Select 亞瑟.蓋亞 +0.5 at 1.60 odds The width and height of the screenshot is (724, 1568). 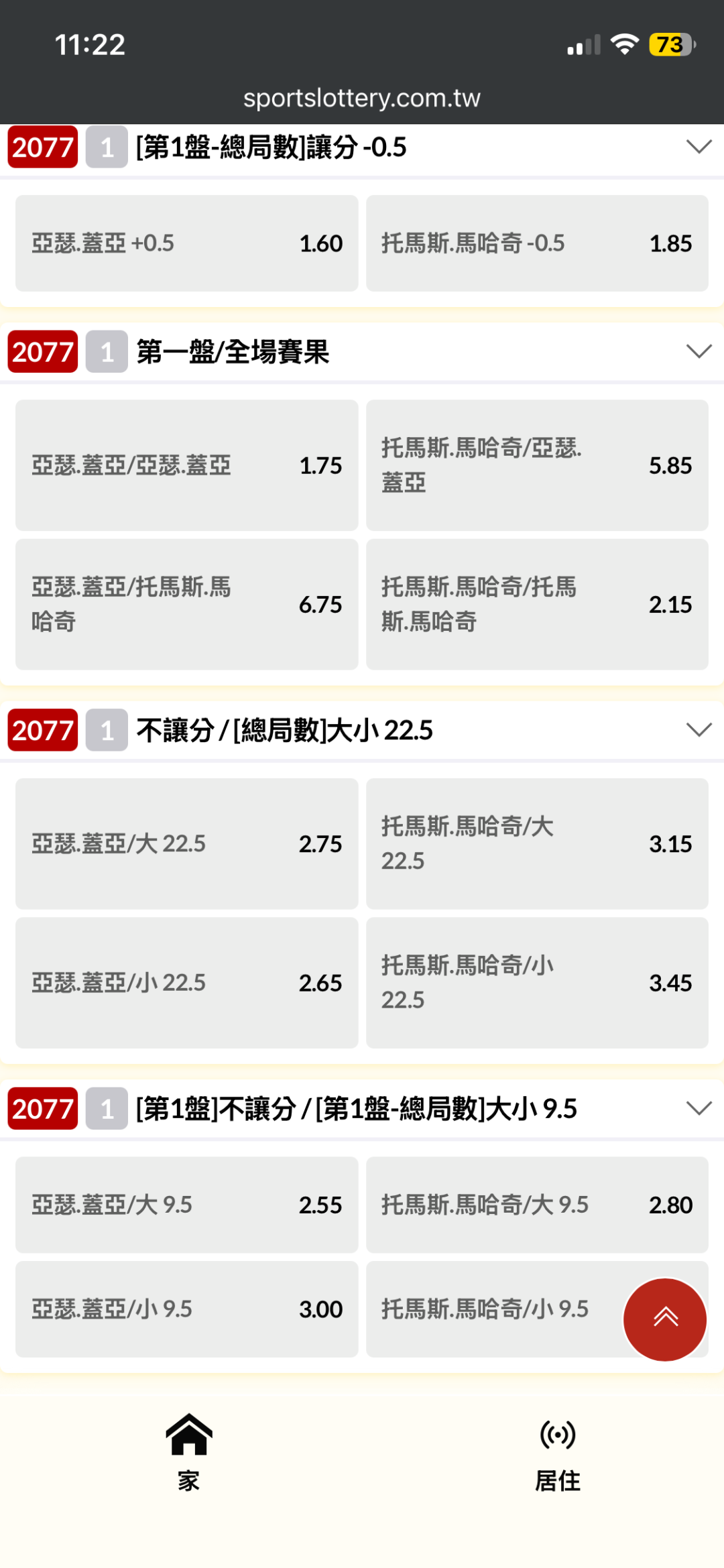186,243
